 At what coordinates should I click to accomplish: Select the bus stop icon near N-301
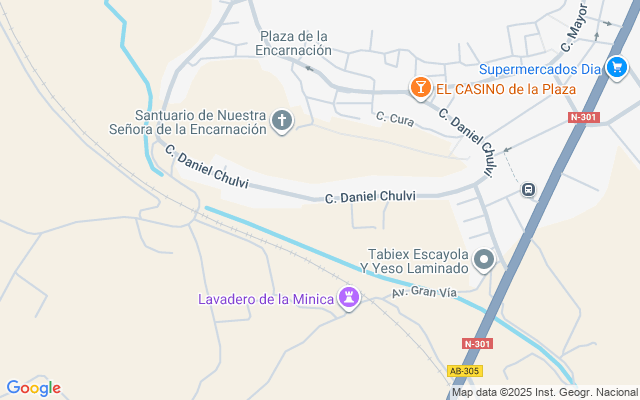528,189
